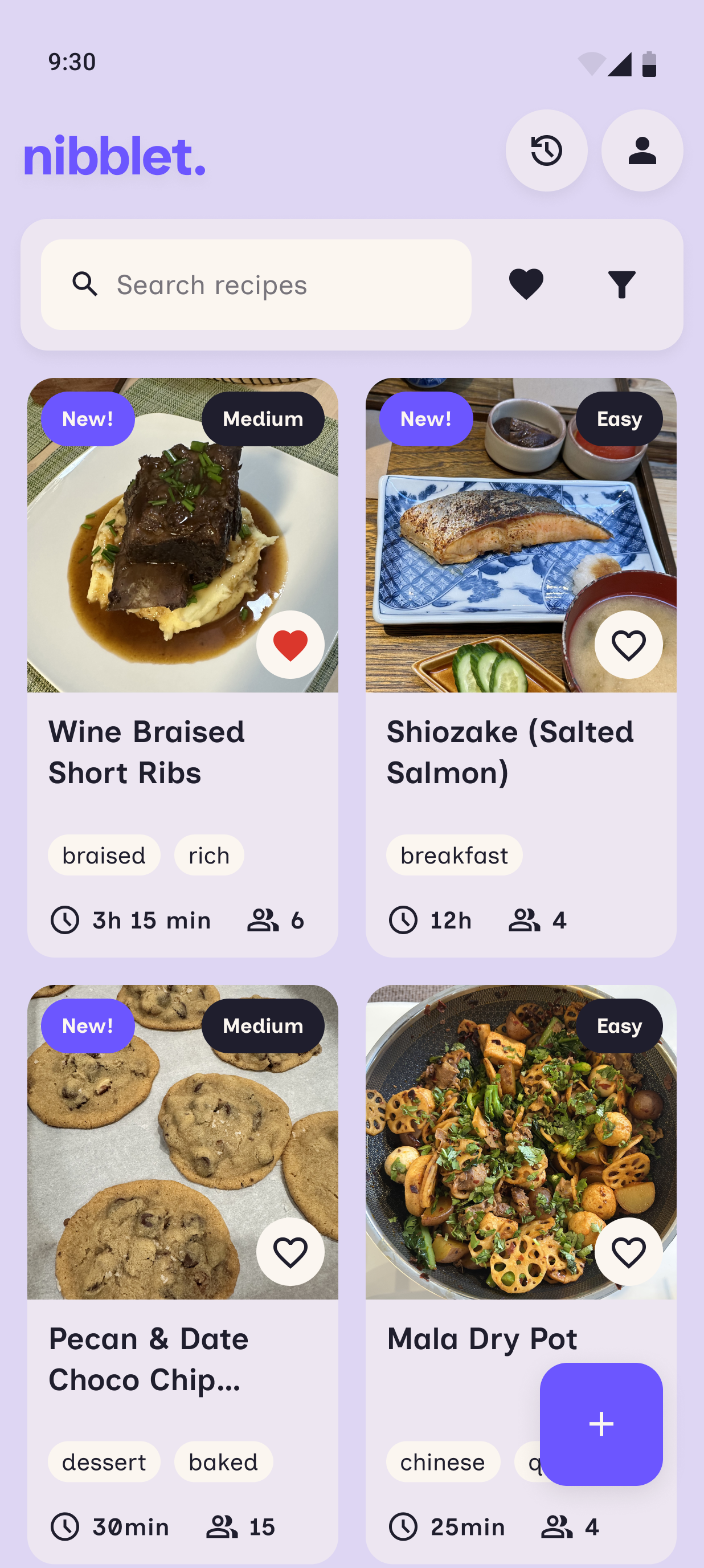Open the recipe filter options

621,284
